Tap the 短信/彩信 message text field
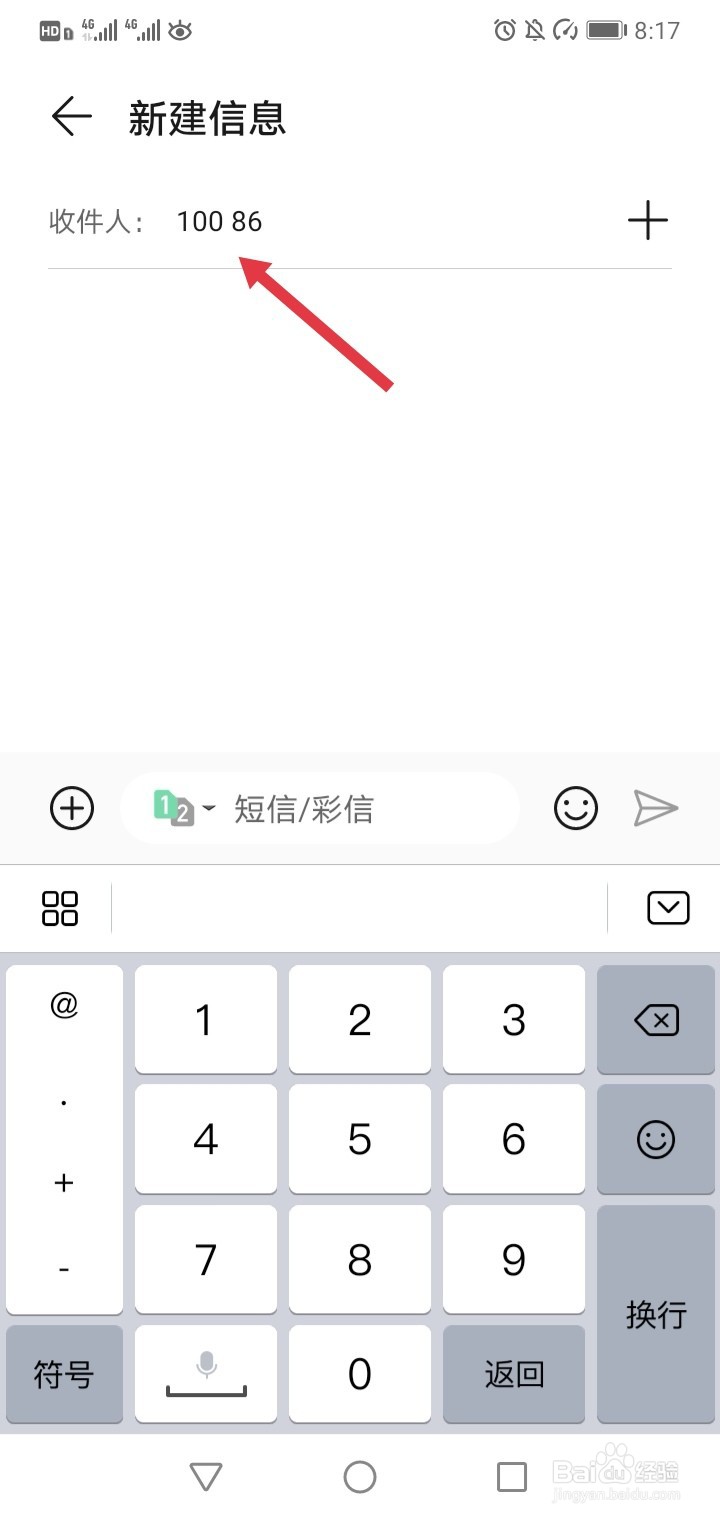Image resolution: width=720 pixels, height=1520 pixels. 330,808
